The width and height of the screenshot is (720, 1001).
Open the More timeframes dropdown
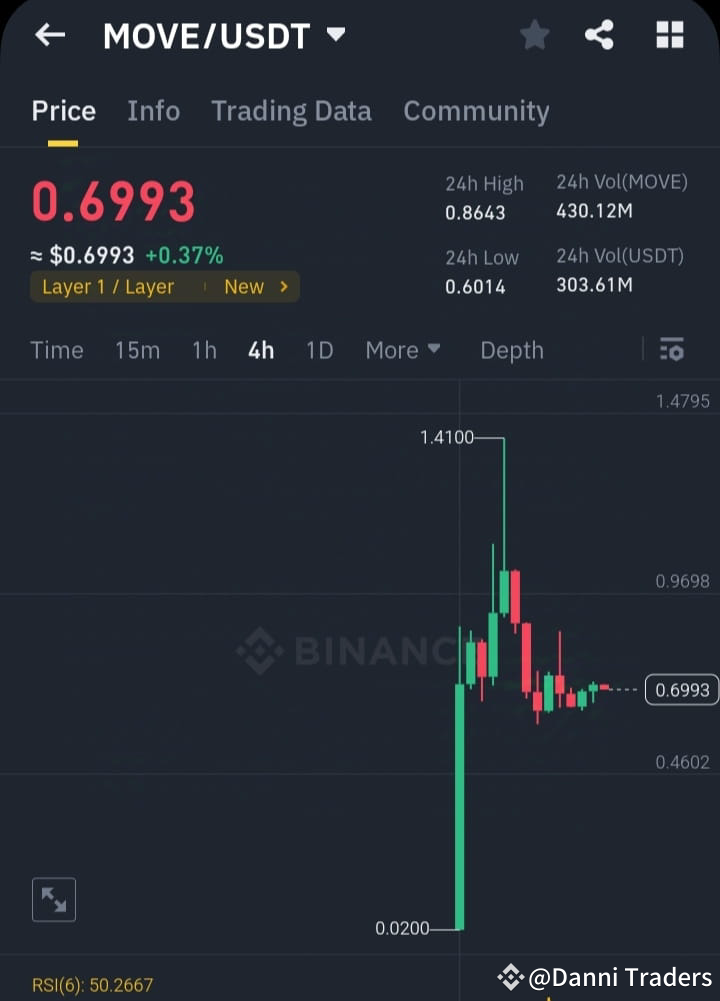tap(402, 350)
